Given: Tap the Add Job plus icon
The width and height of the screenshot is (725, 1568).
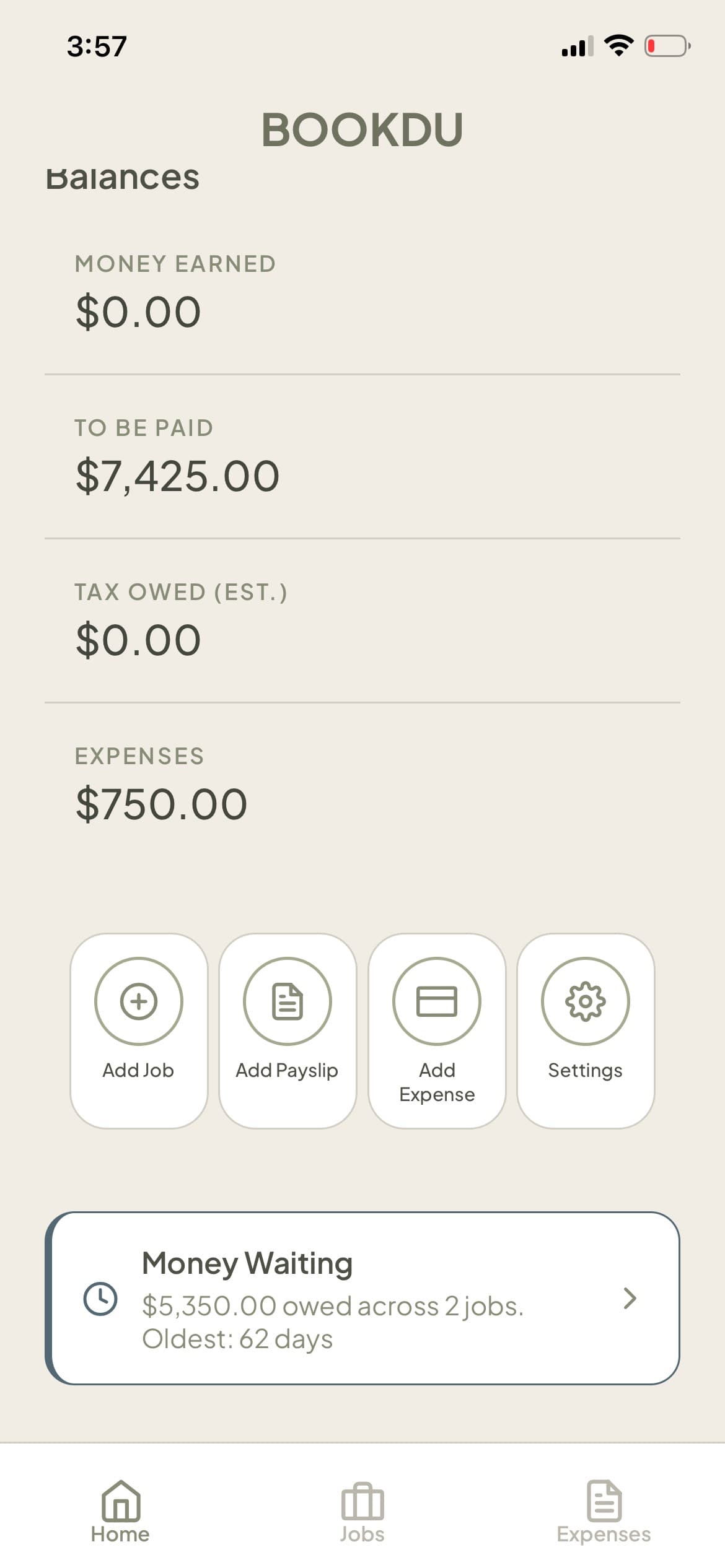Looking at the screenshot, I should tap(138, 1001).
